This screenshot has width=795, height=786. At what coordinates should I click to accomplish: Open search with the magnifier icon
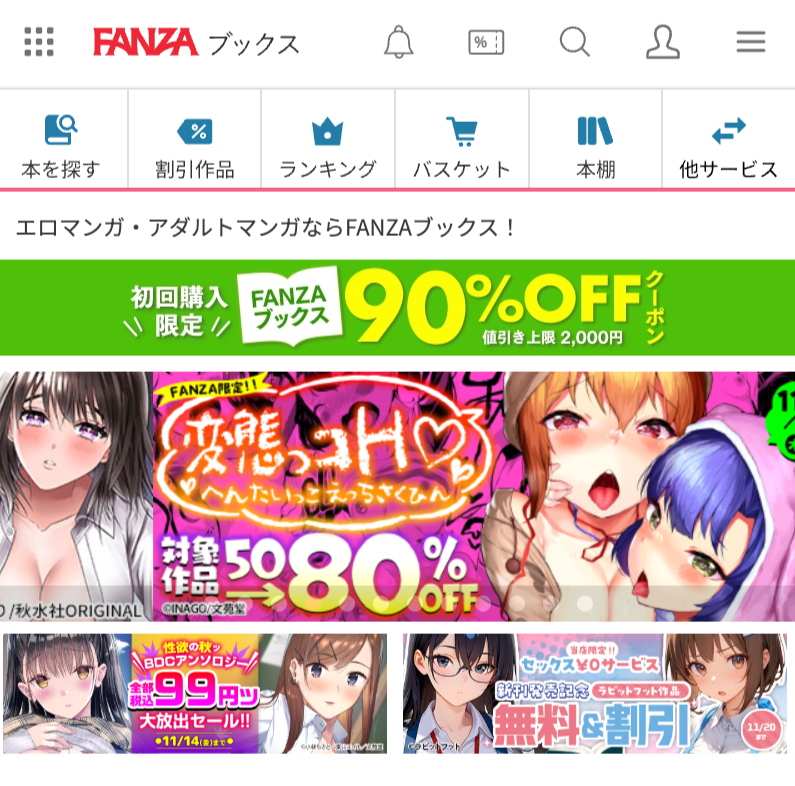click(574, 42)
